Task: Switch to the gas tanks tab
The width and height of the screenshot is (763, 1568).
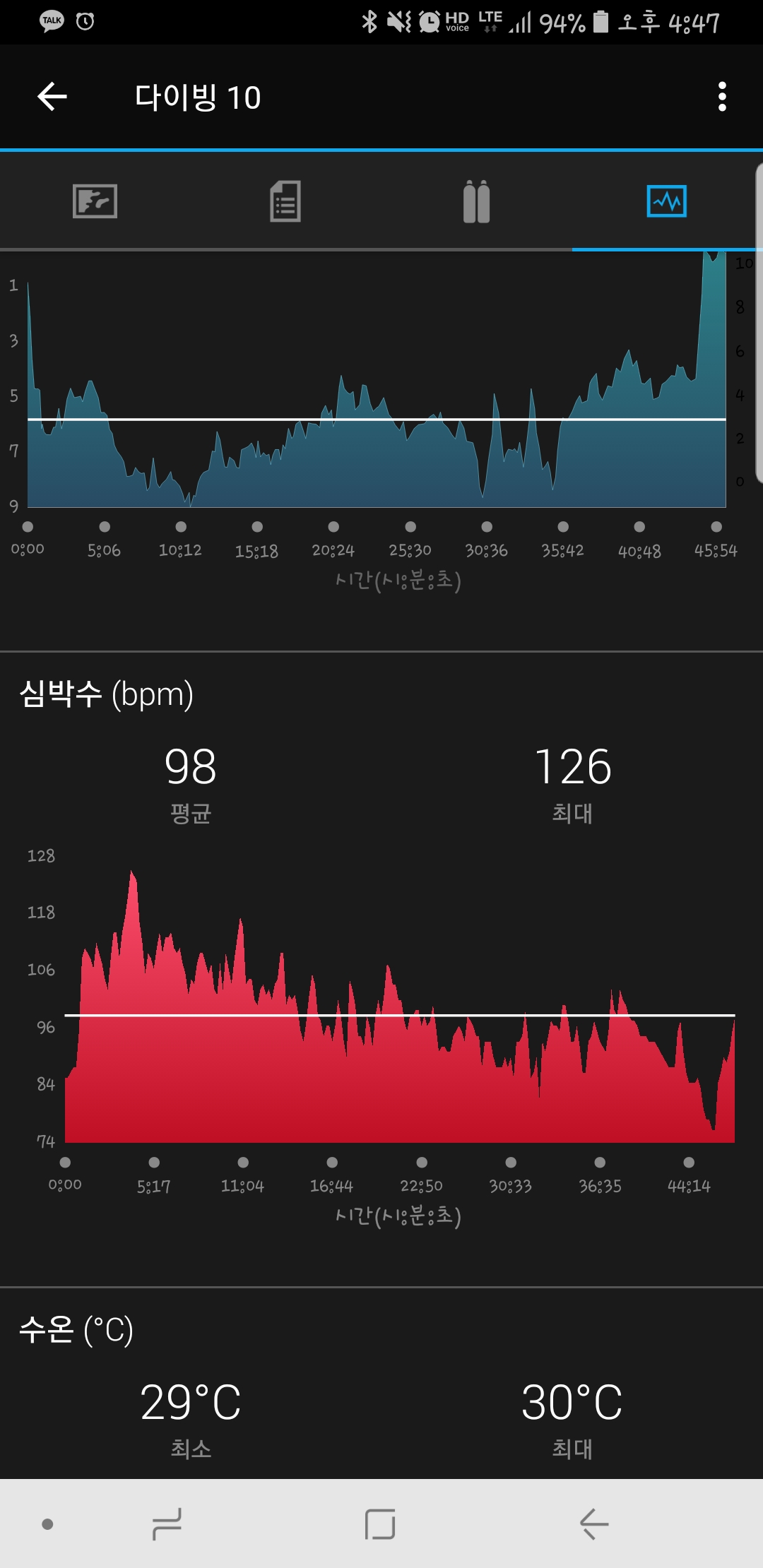Action: coord(476,201)
